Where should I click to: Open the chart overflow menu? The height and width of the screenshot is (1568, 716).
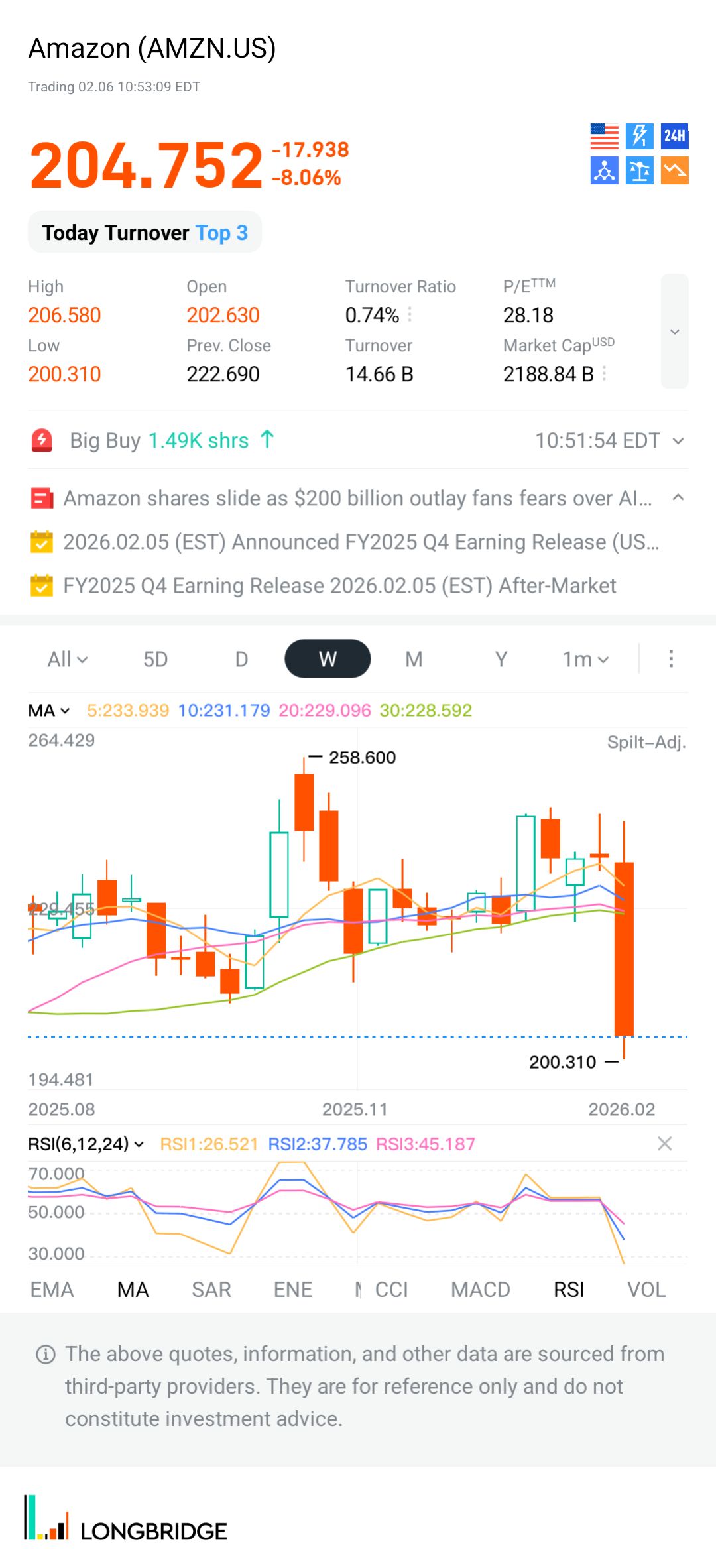(x=671, y=659)
